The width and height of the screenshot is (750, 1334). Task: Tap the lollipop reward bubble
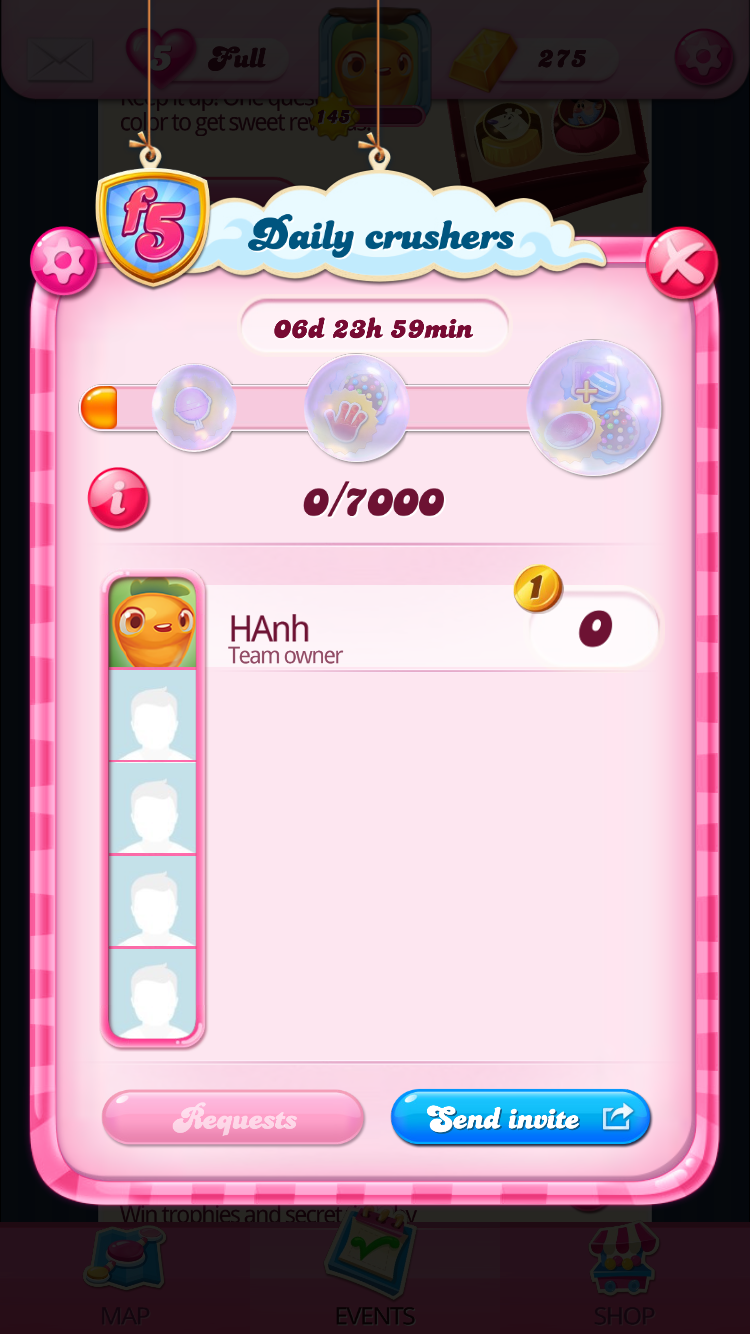pyautogui.click(x=194, y=408)
